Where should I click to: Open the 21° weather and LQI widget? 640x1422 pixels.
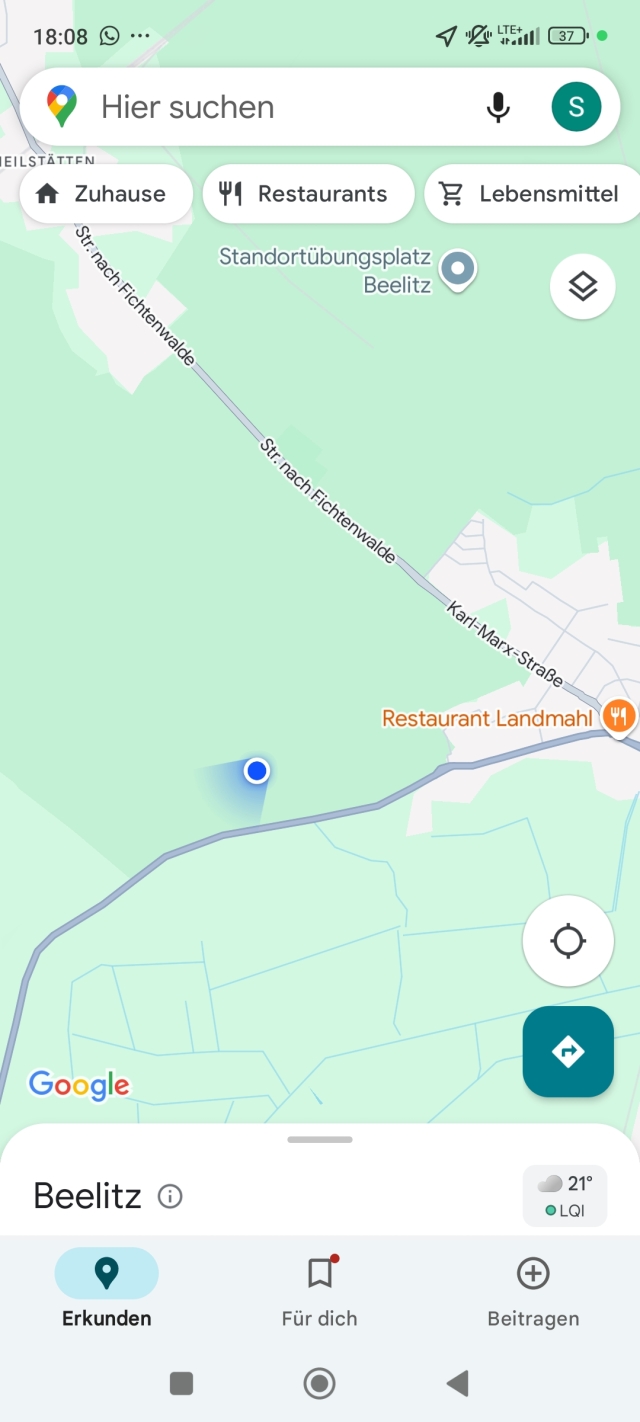coord(565,1196)
